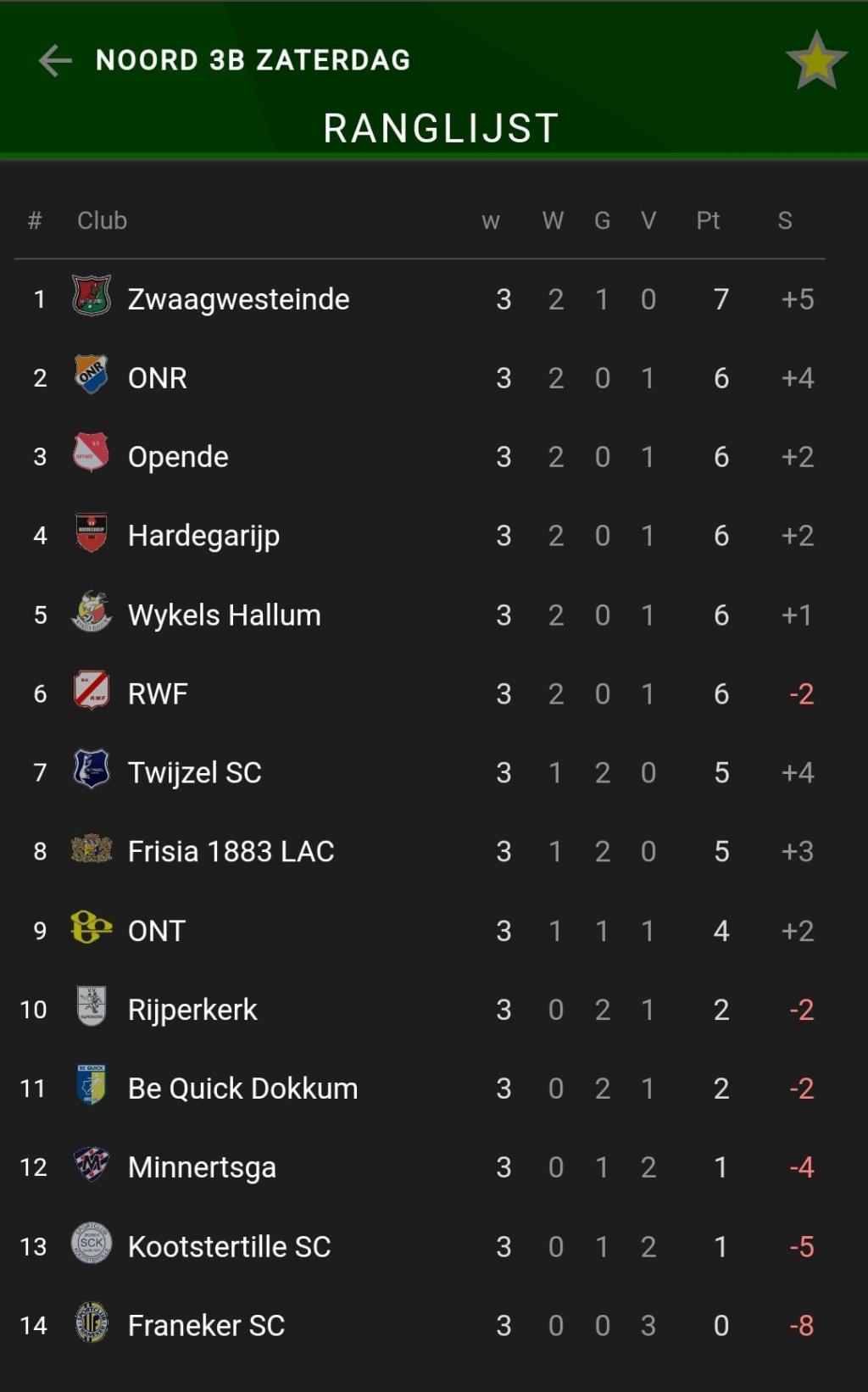Open the Franeker SC row
The width and height of the screenshot is (868, 1392).
(x=420, y=1325)
